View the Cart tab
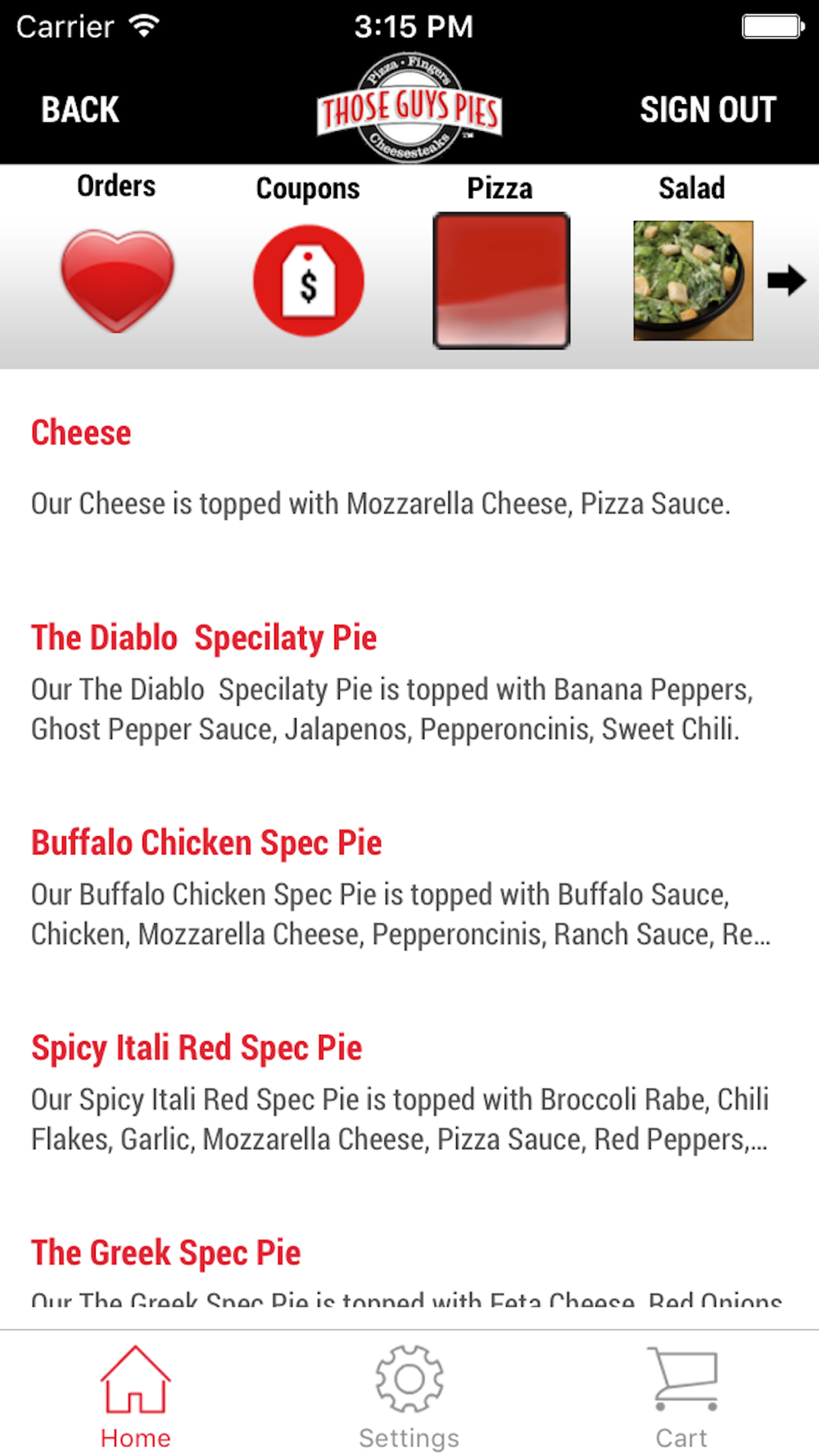This screenshot has width=819, height=1456. [681, 1397]
